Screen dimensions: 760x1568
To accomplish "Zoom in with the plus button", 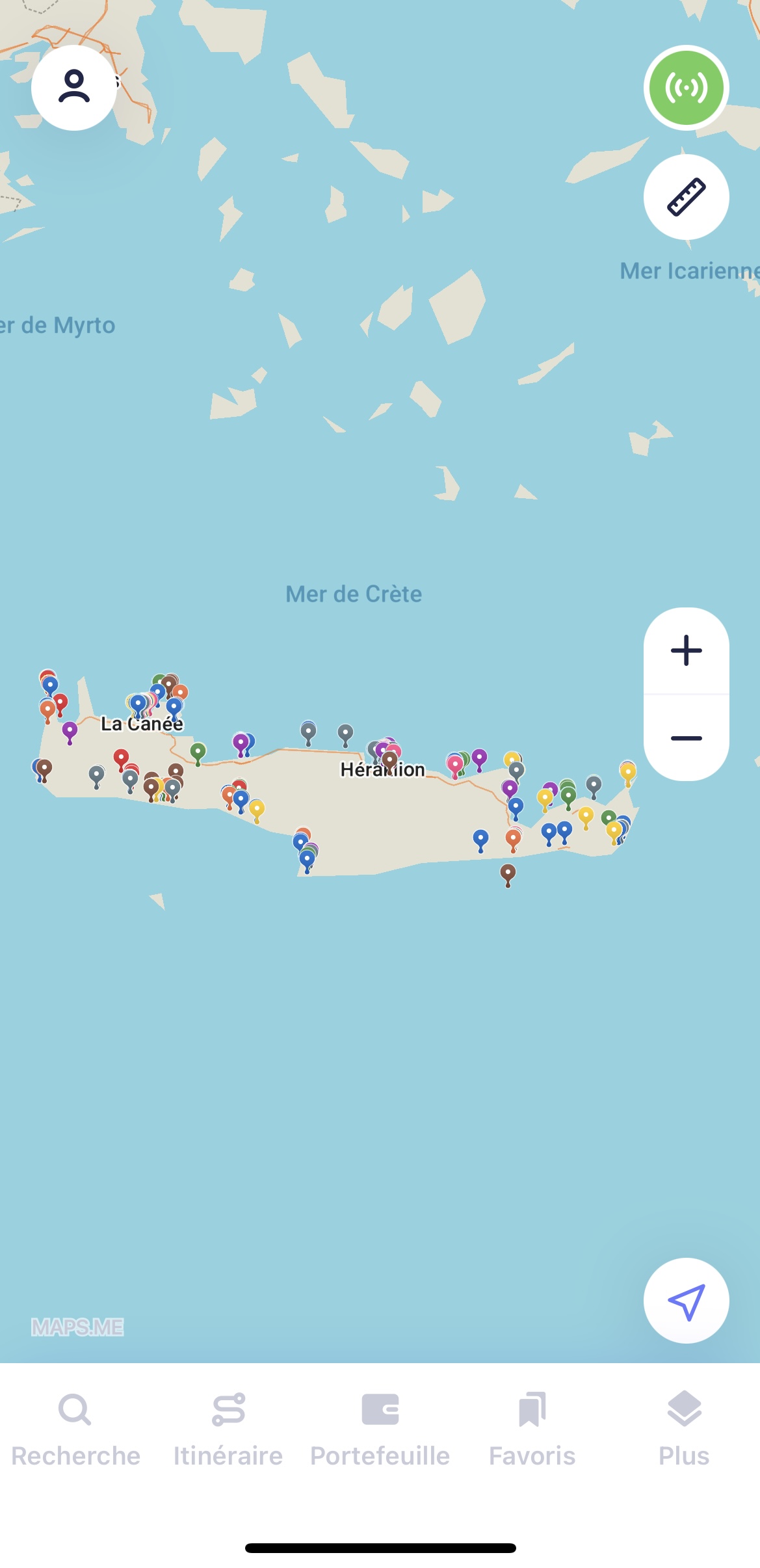I will (686, 650).
